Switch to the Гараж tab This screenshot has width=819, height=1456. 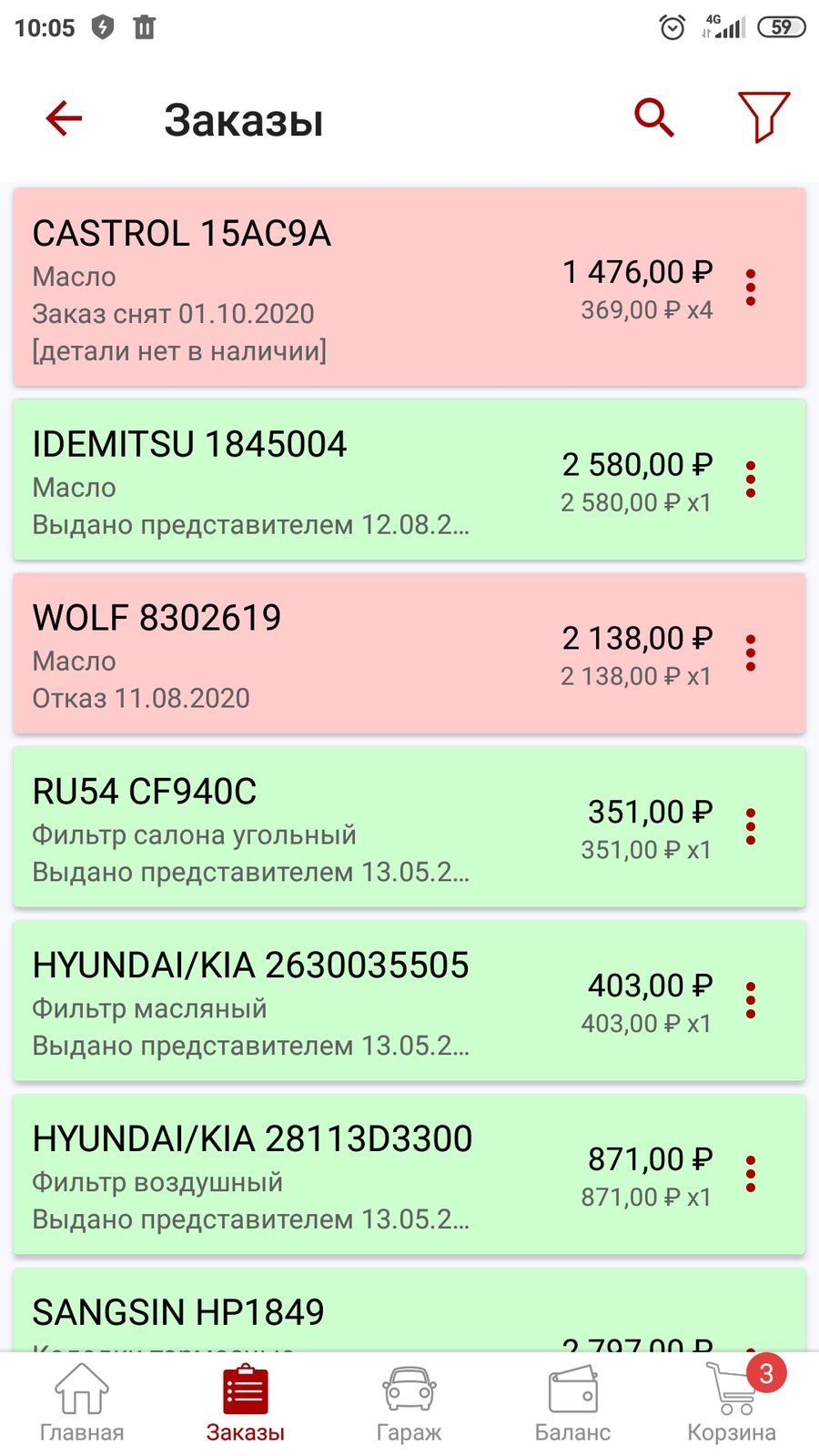pyautogui.click(x=409, y=1404)
